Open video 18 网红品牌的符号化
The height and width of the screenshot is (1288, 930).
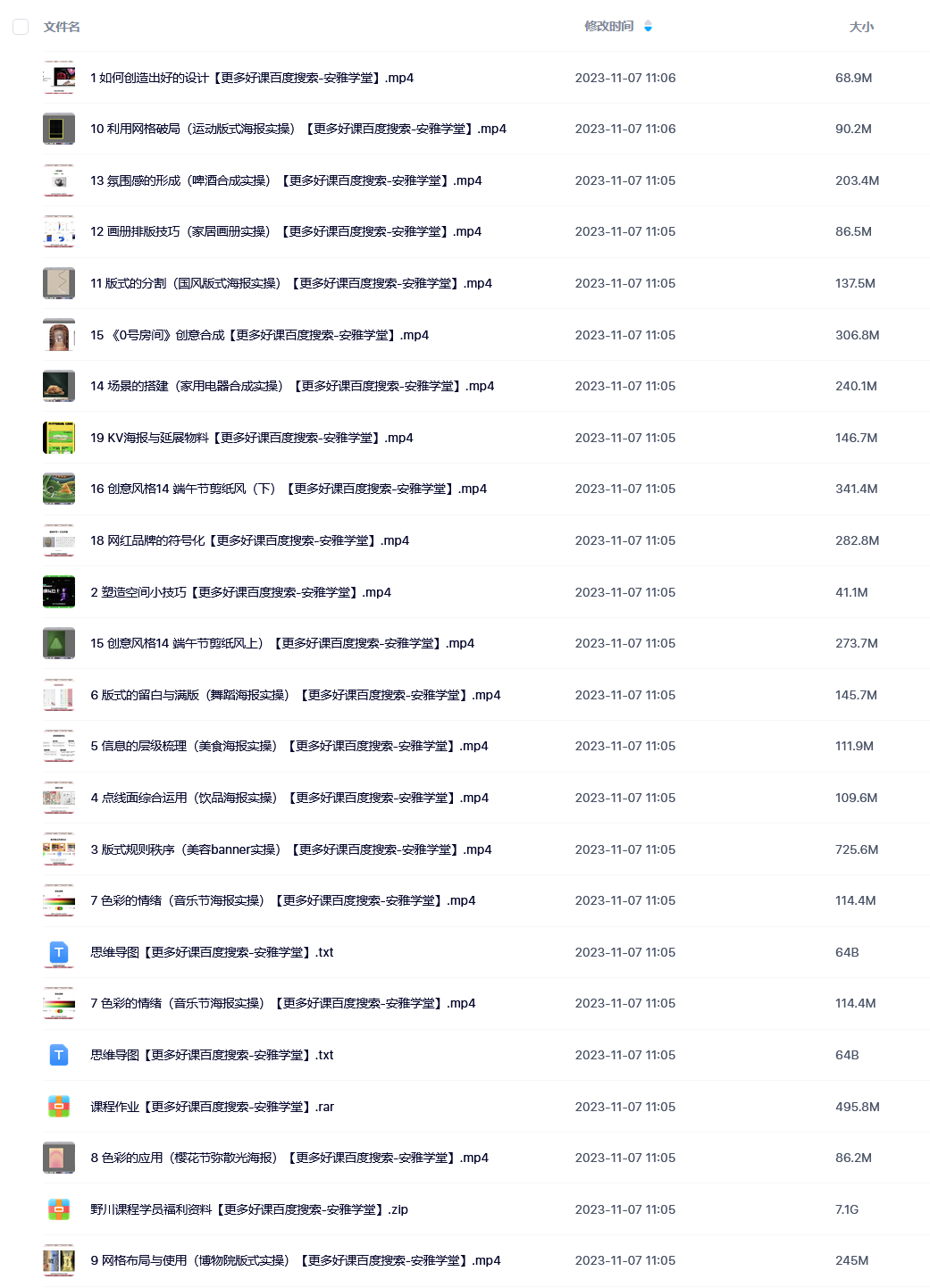tap(249, 540)
